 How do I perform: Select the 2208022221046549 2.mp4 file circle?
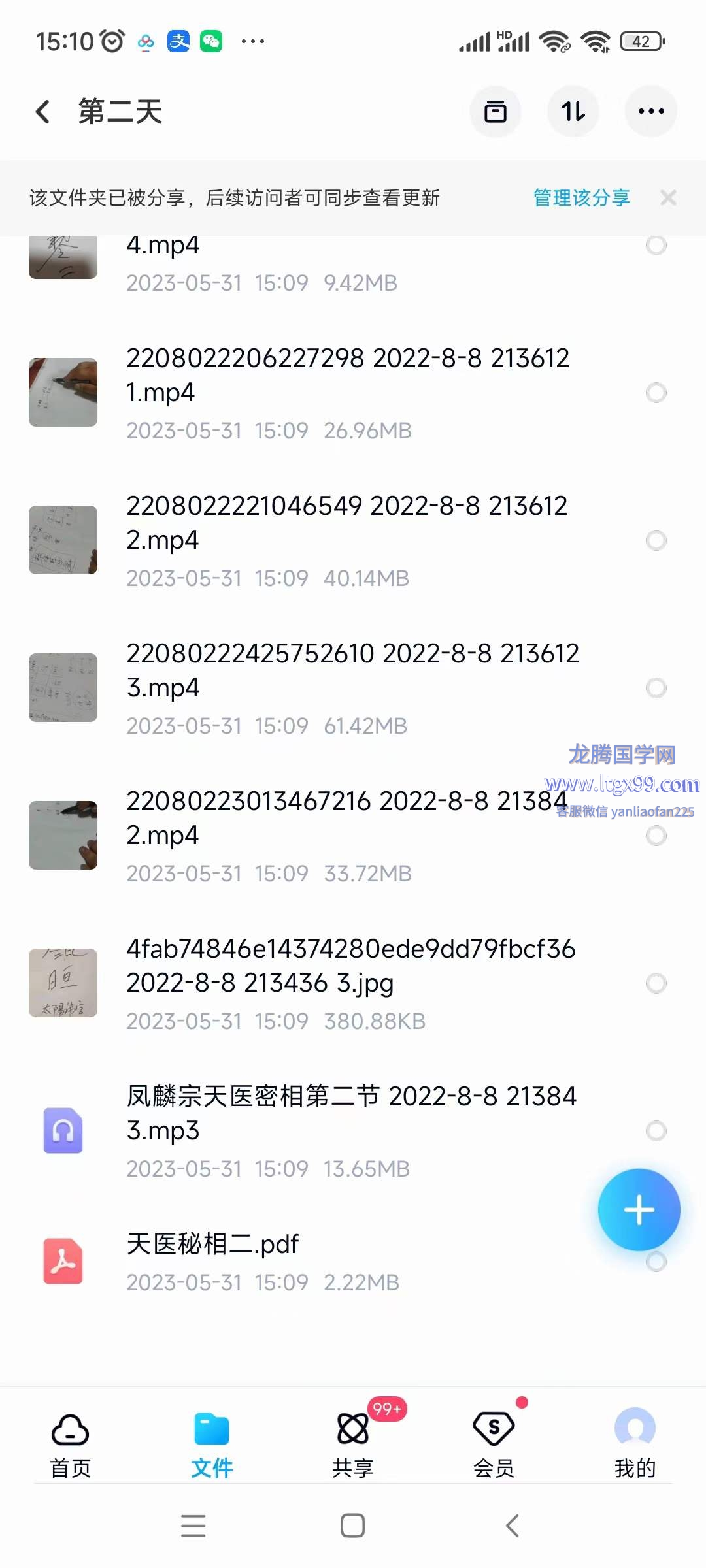pyautogui.click(x=656, y=540)
